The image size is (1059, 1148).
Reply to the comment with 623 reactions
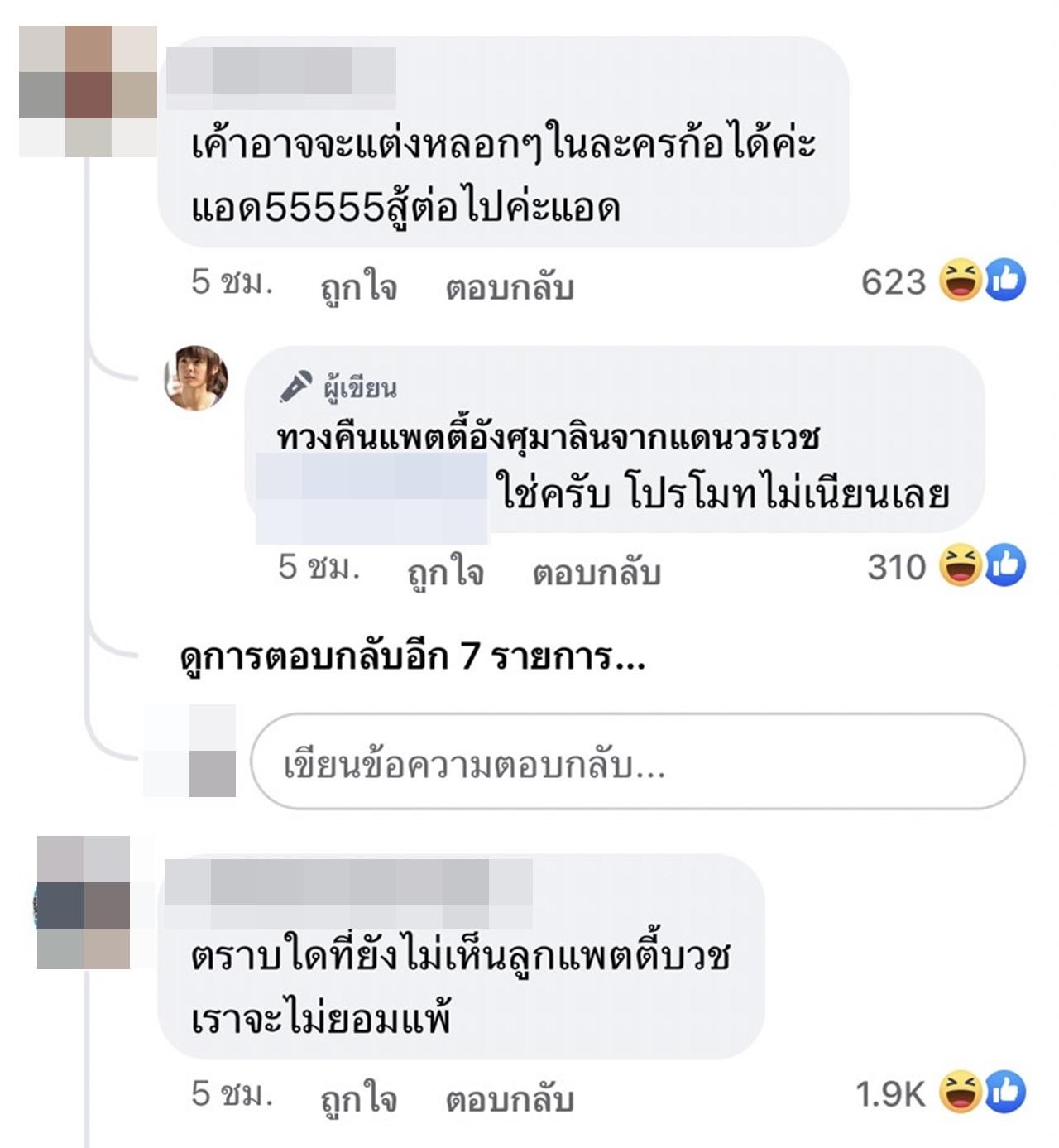coord(509,286)
